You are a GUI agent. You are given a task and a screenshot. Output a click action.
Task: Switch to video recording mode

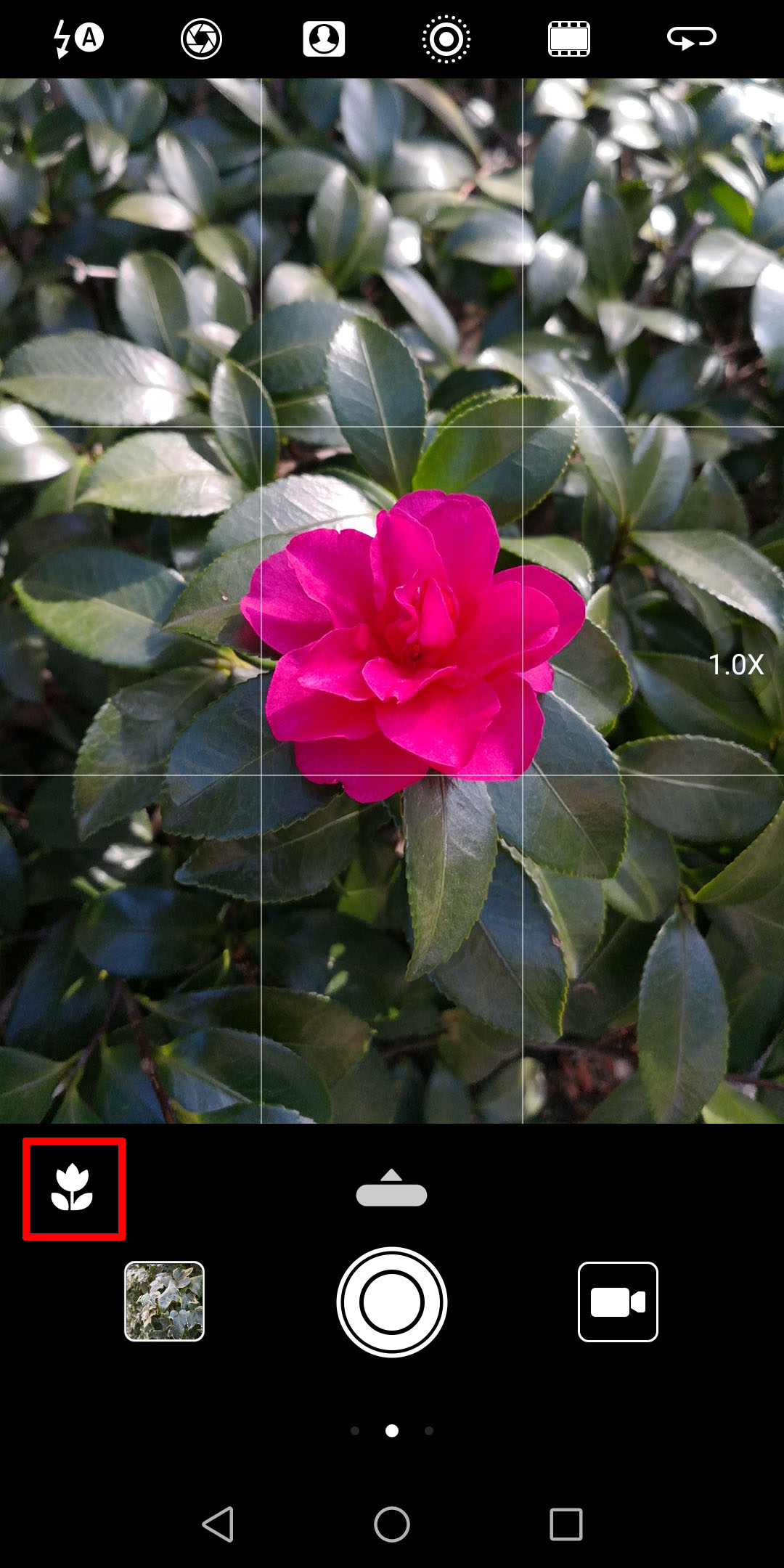[x=618, y=1302]
